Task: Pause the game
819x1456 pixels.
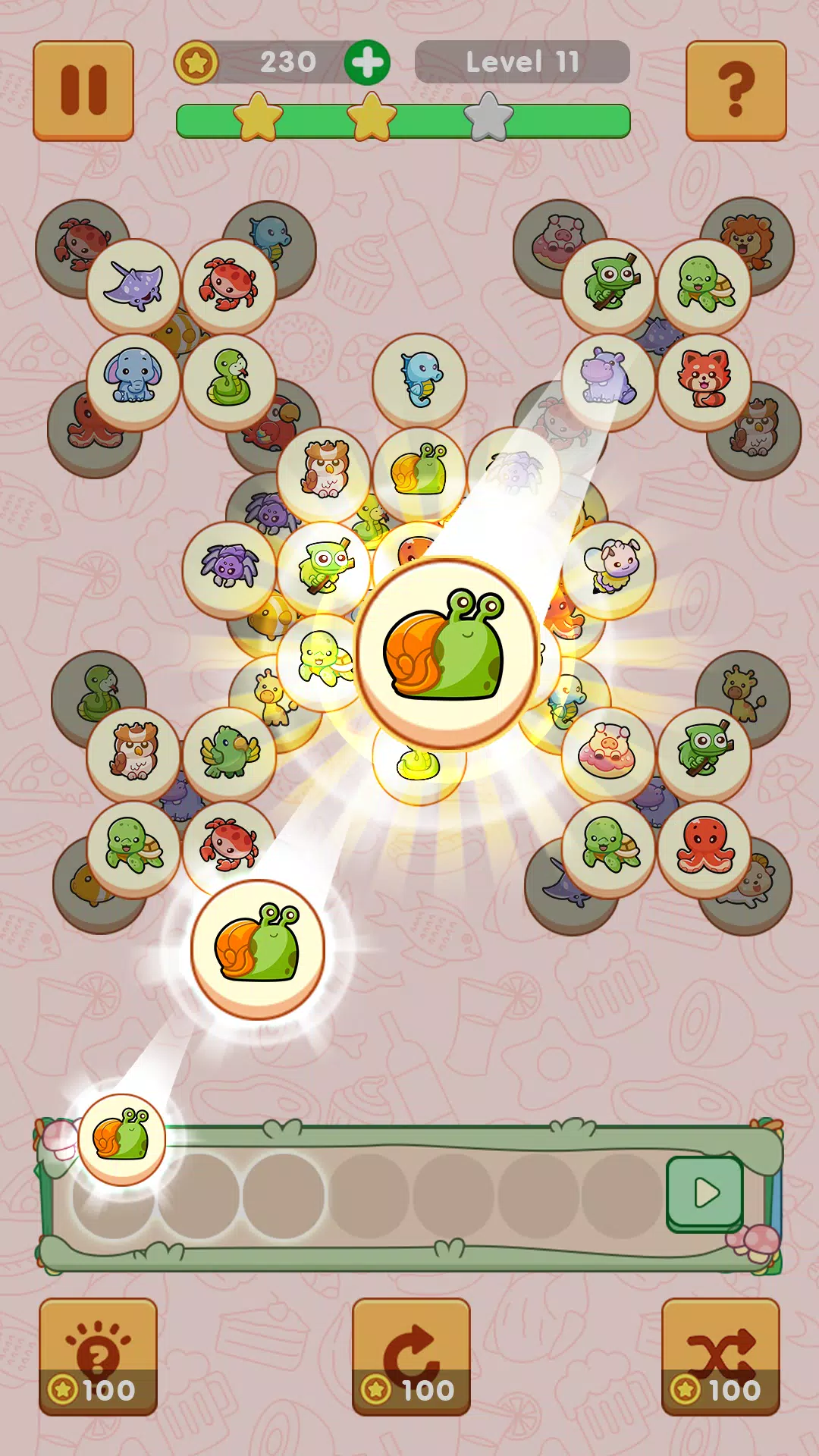Action: coord(83,90)
